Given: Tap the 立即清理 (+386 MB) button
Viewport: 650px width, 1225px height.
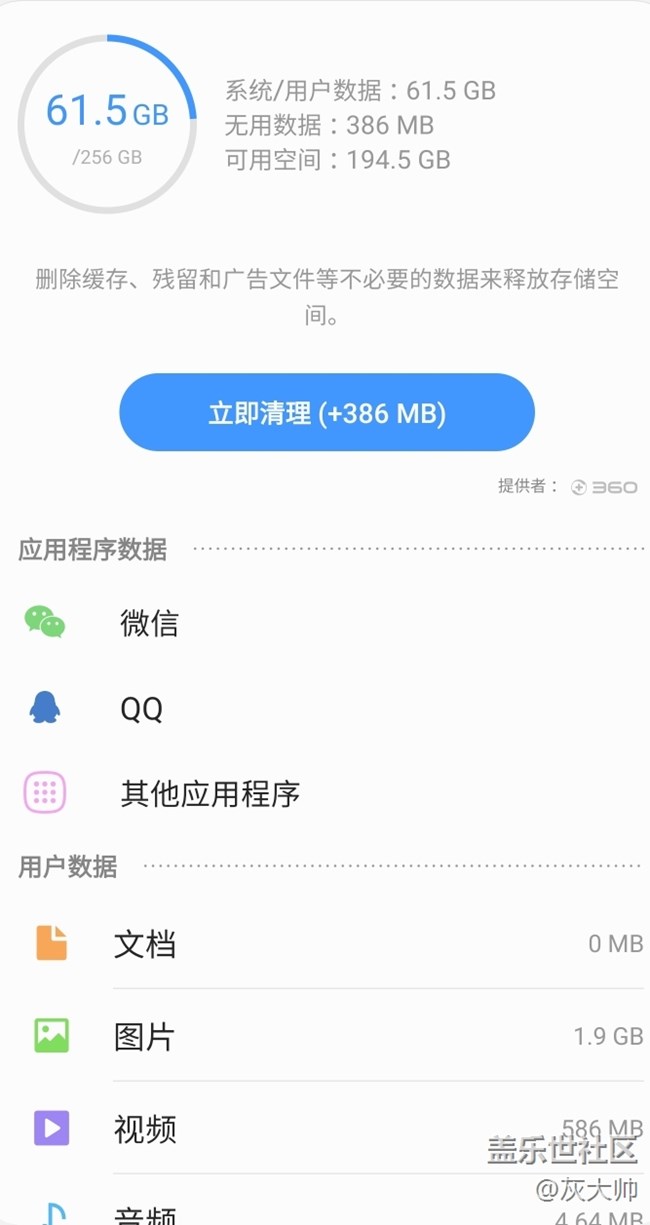Looking at the screenshot, I should [x=326, y=412].
